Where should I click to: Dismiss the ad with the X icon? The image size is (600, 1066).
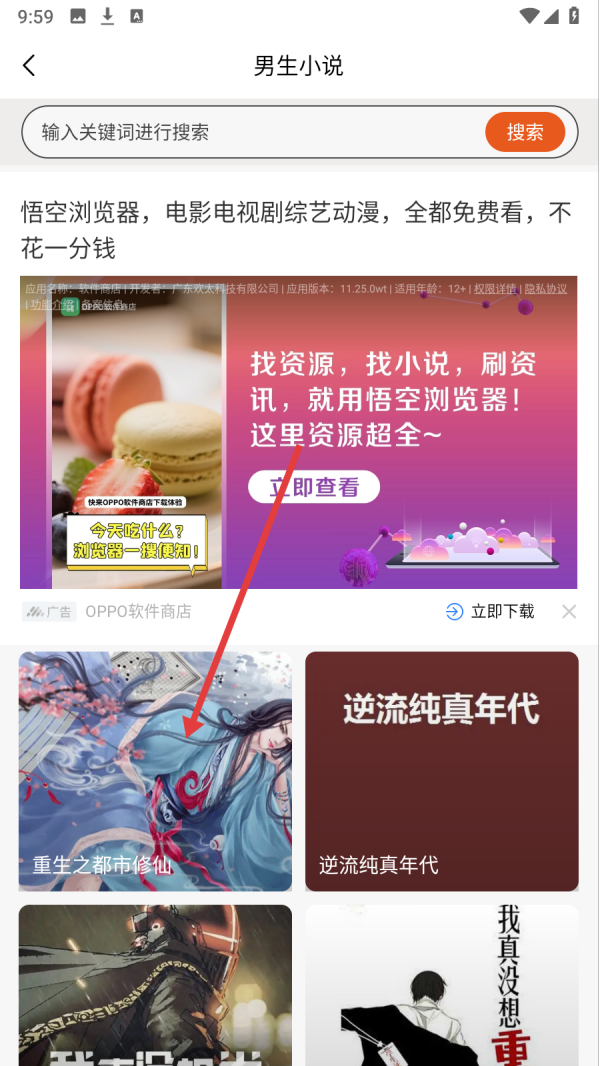coord(569,612)
